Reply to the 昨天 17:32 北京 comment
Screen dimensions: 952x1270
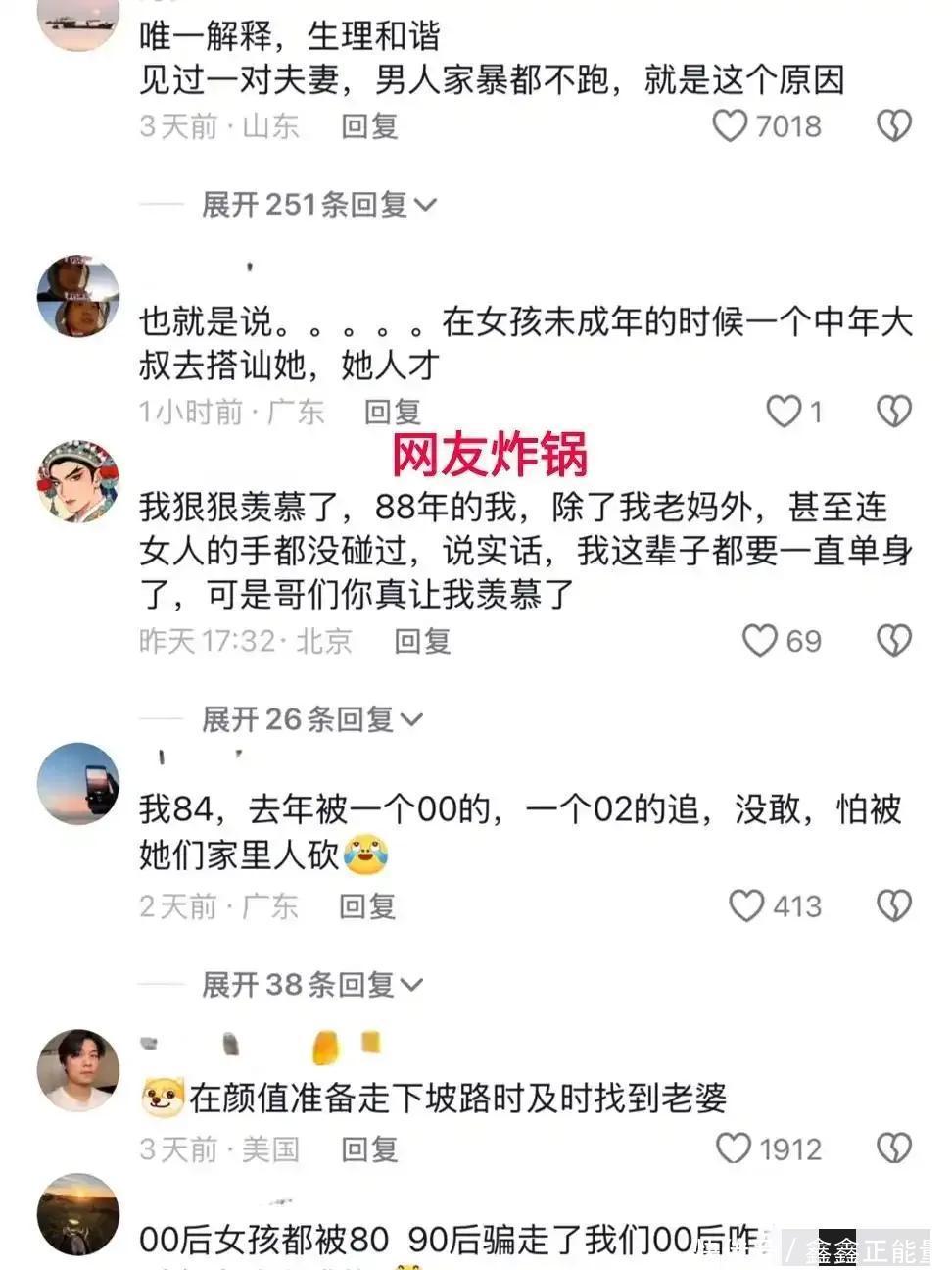(x=422, y=641)
